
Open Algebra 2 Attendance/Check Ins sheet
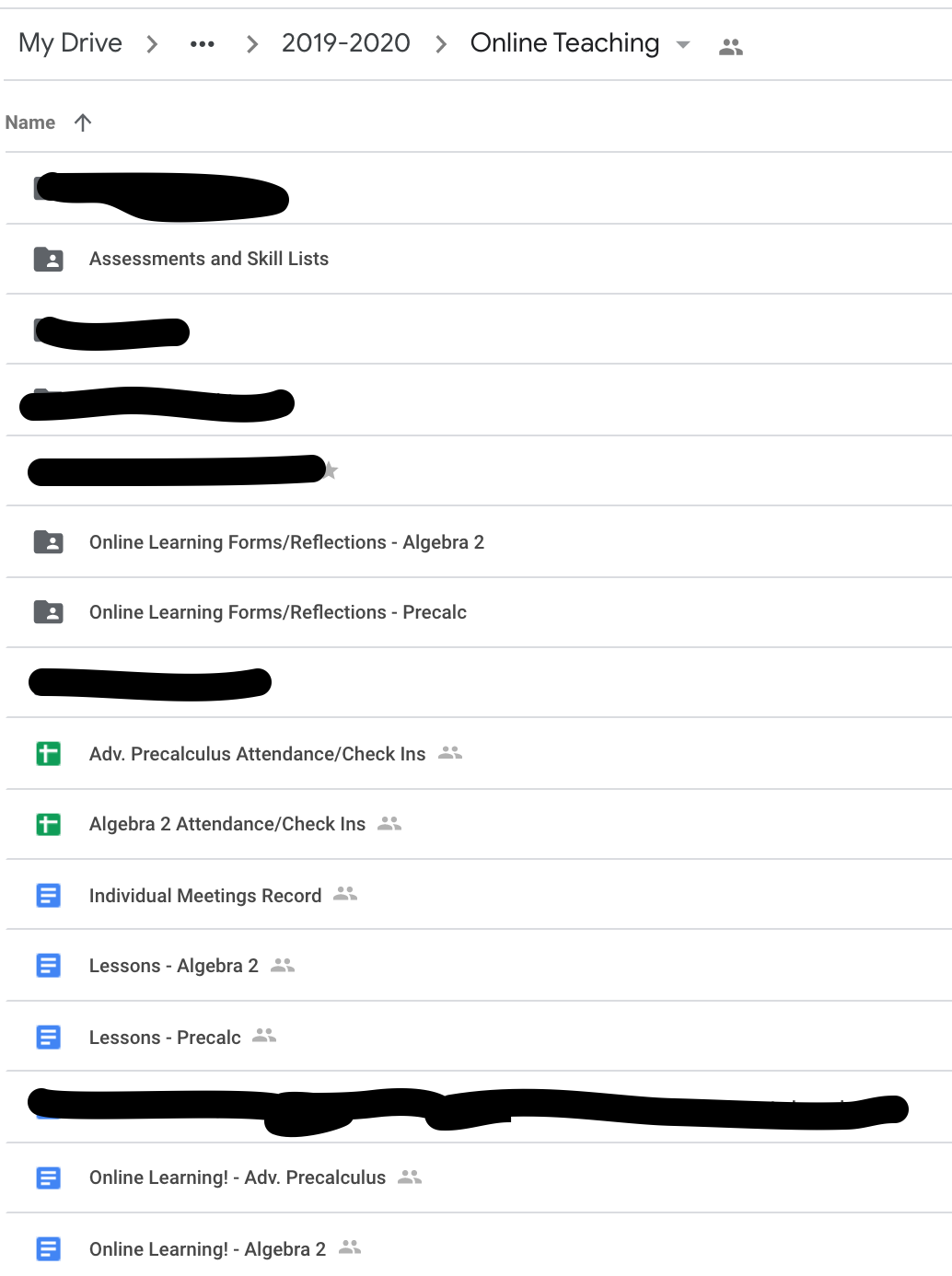(x=226, y=824)
